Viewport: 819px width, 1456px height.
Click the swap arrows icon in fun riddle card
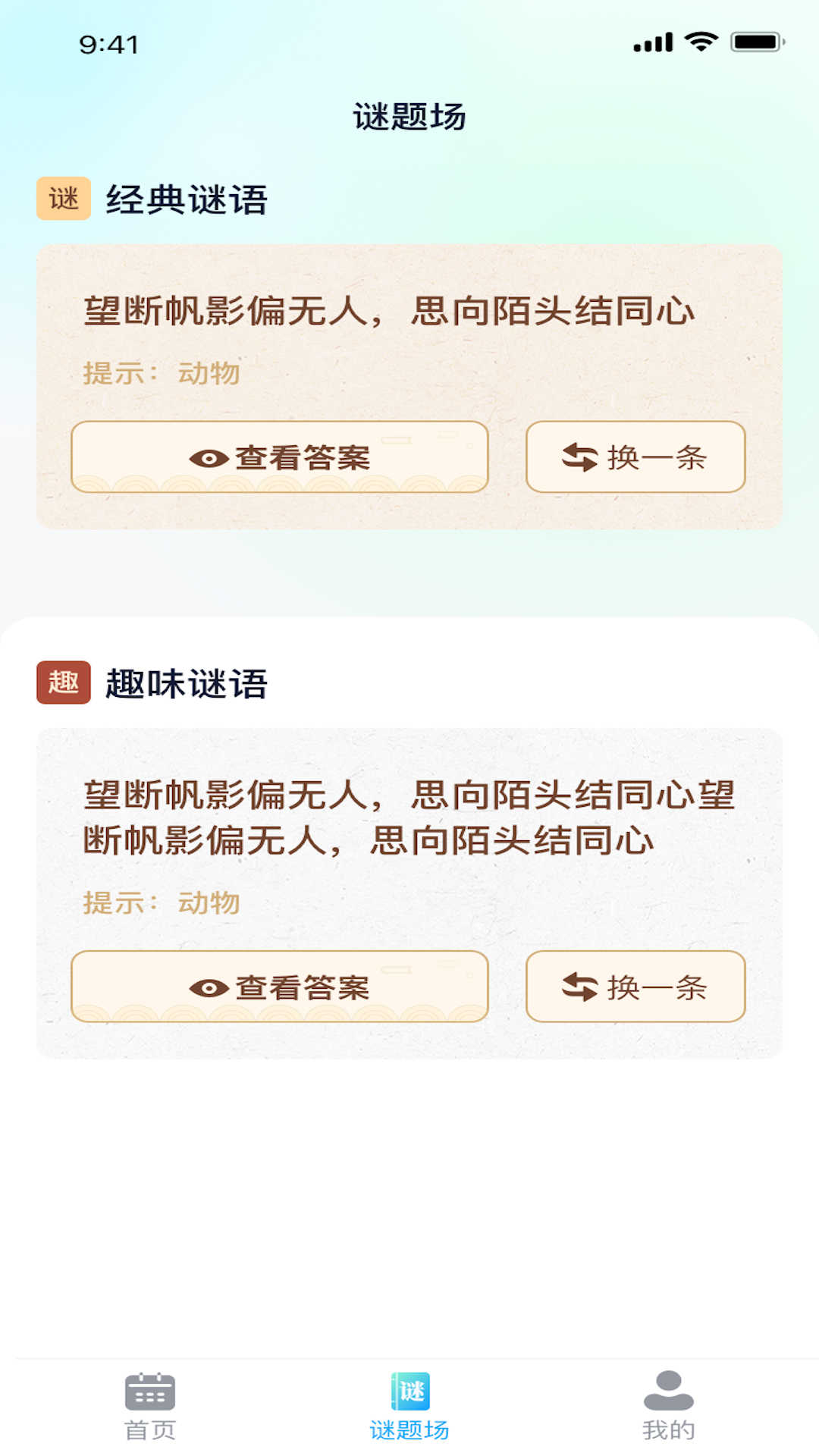coord(579,986)
